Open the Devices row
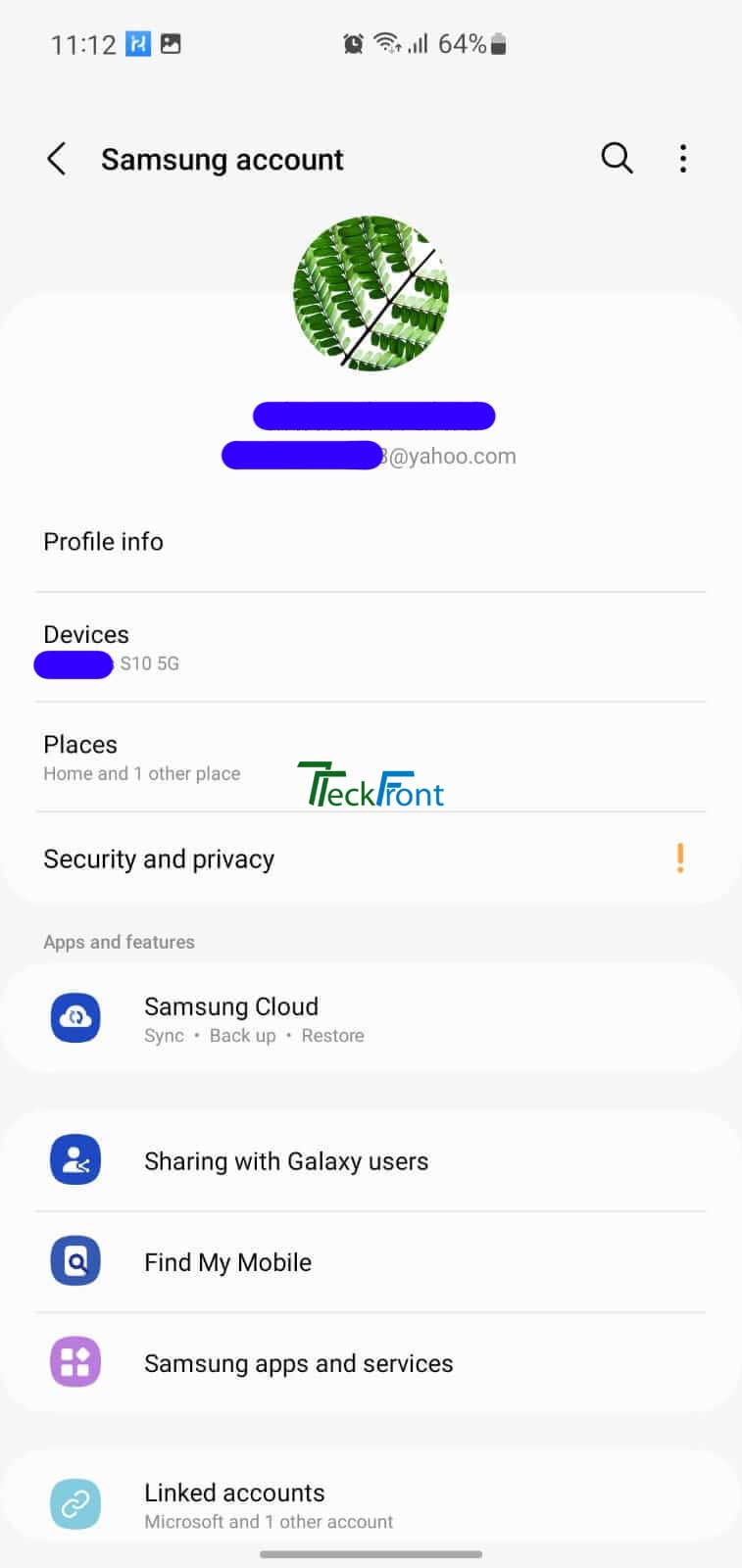Screen dimensions: 742x1568 (x=371, y=647)
